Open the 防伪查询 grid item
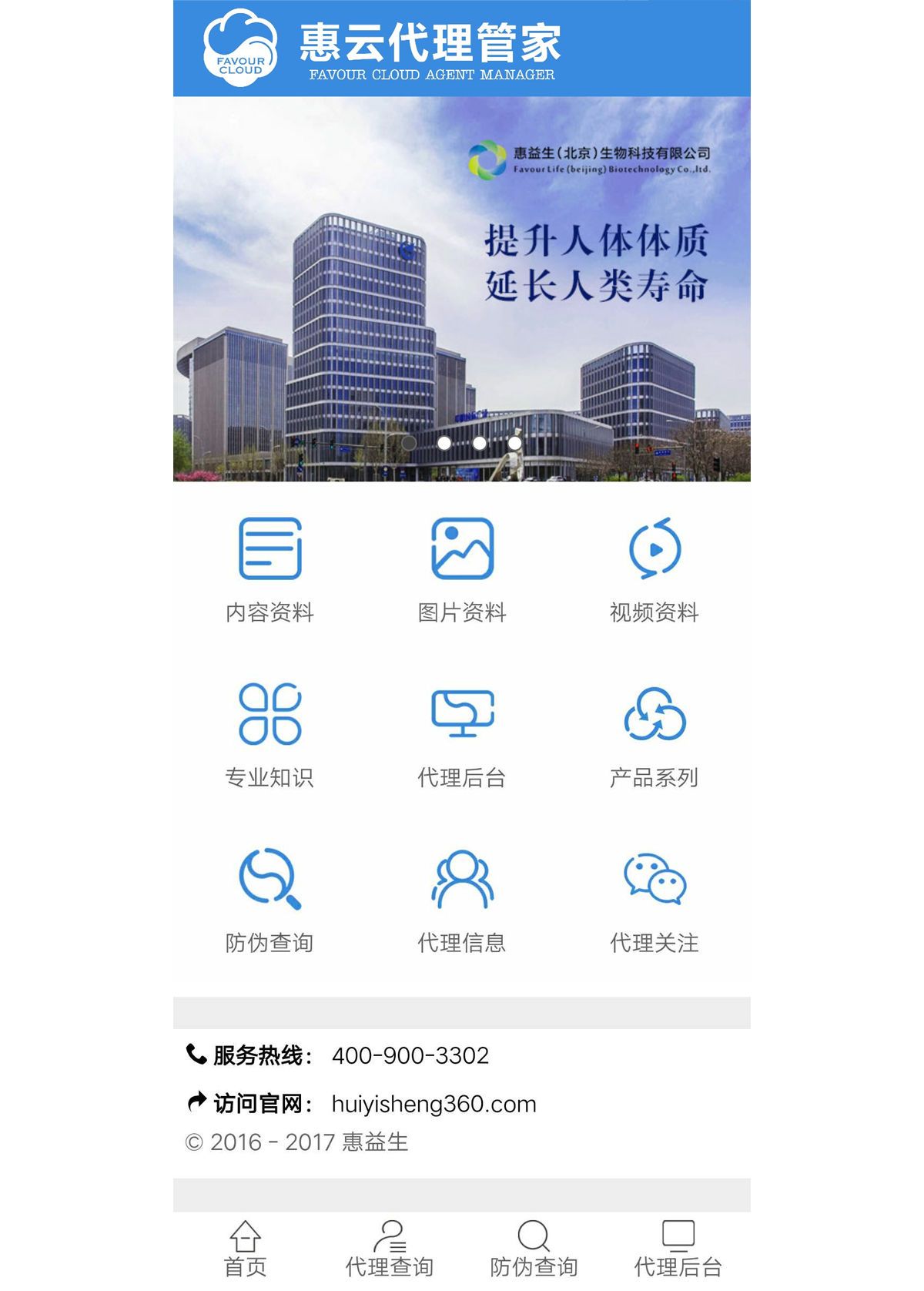Image resolution: width=924 pixels, height=1291 pixels. tap(269, 899)
